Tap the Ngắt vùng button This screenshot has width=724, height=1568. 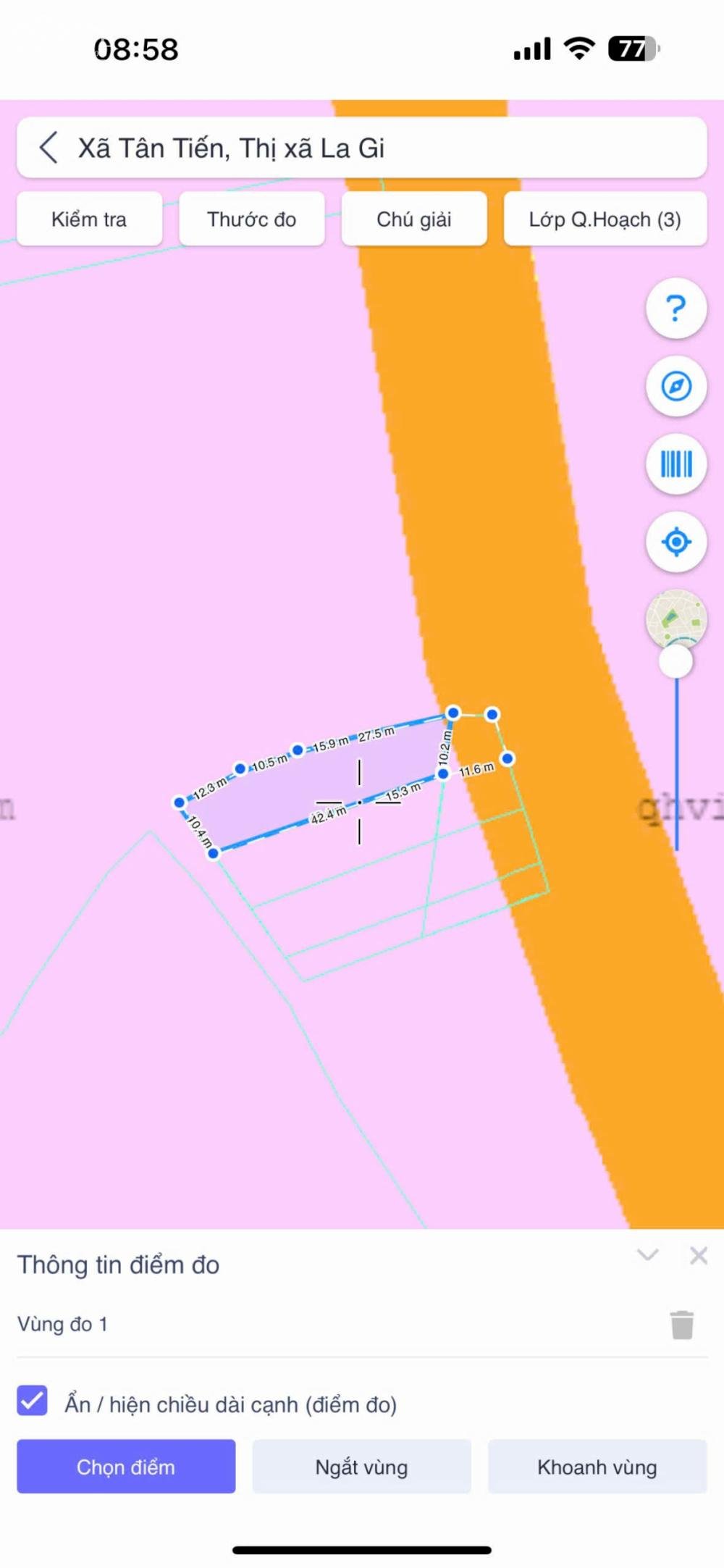tap(361, 1467)
